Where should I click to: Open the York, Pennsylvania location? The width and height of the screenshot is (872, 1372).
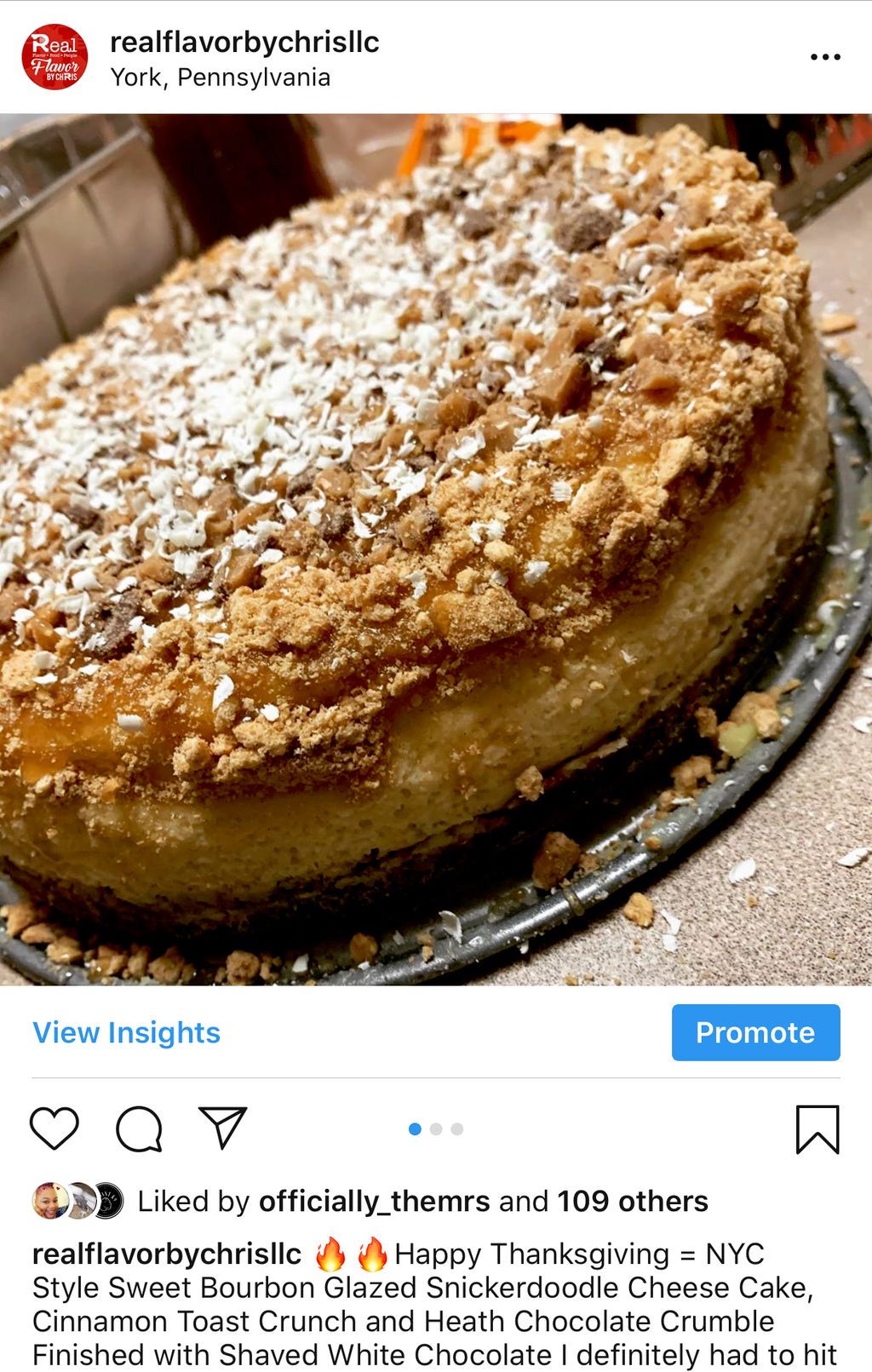click(220, 77)
